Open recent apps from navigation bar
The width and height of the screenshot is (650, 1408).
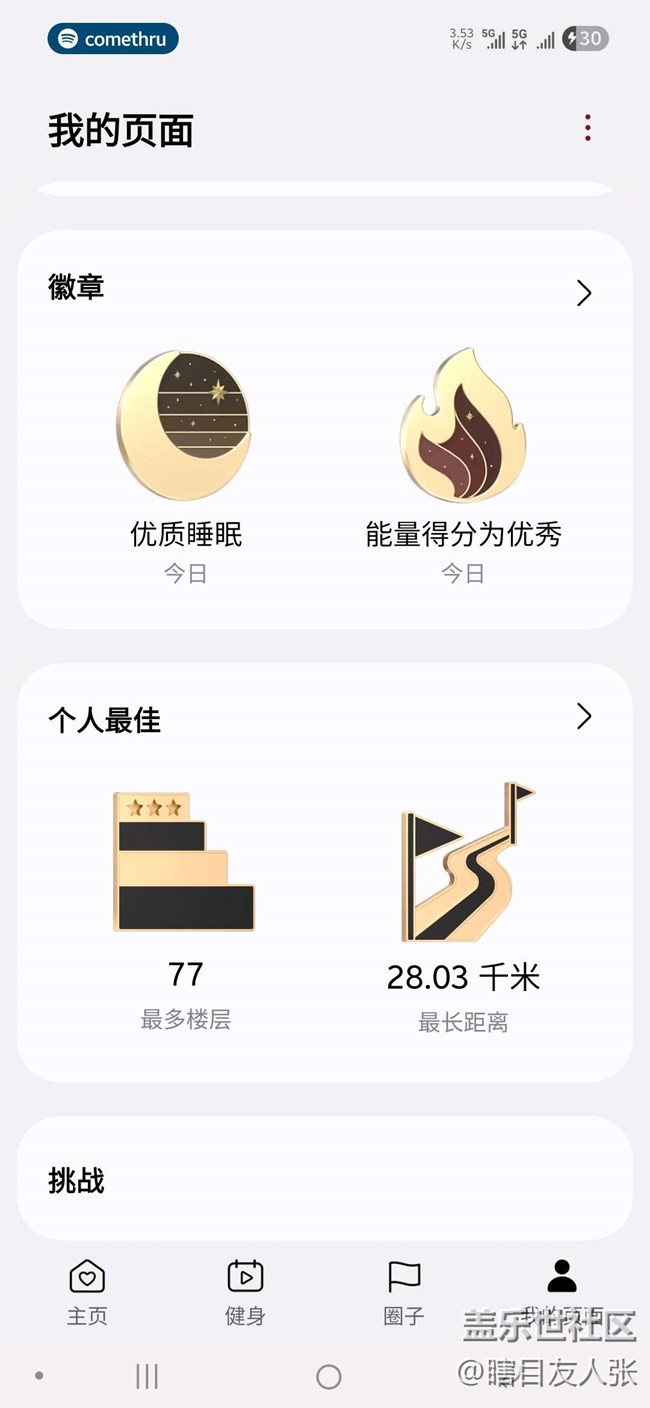pos(147,1377)
